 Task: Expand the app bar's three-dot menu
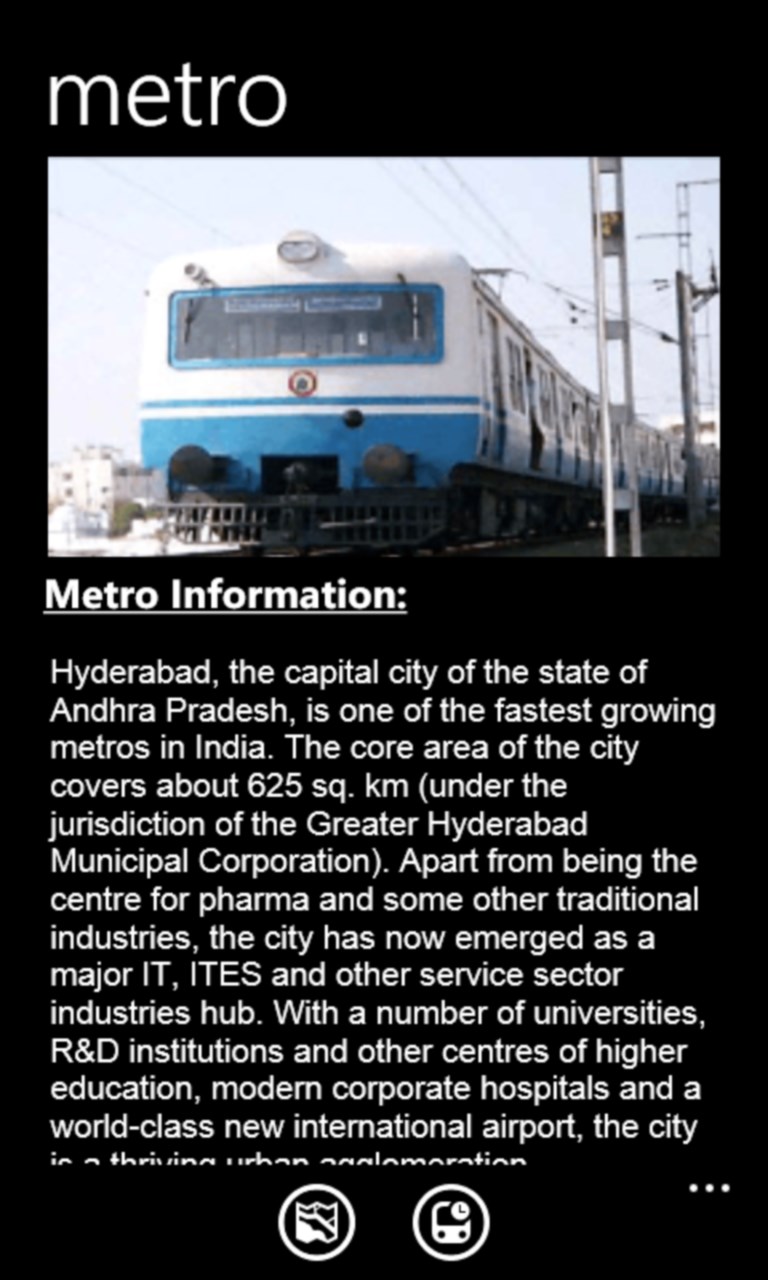coord(709,1188)
